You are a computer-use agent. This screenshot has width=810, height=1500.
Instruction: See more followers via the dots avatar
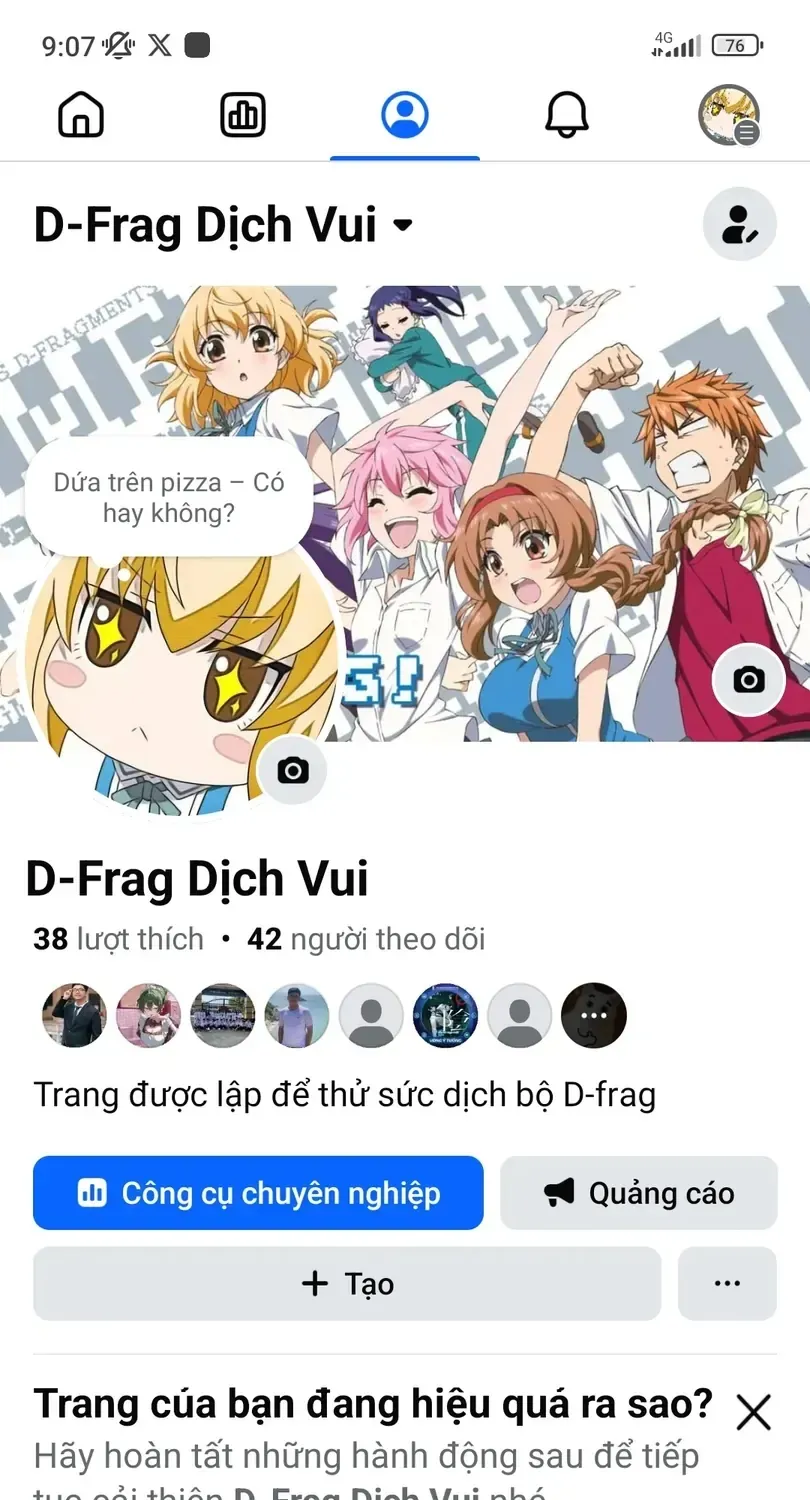point(594,1015)
